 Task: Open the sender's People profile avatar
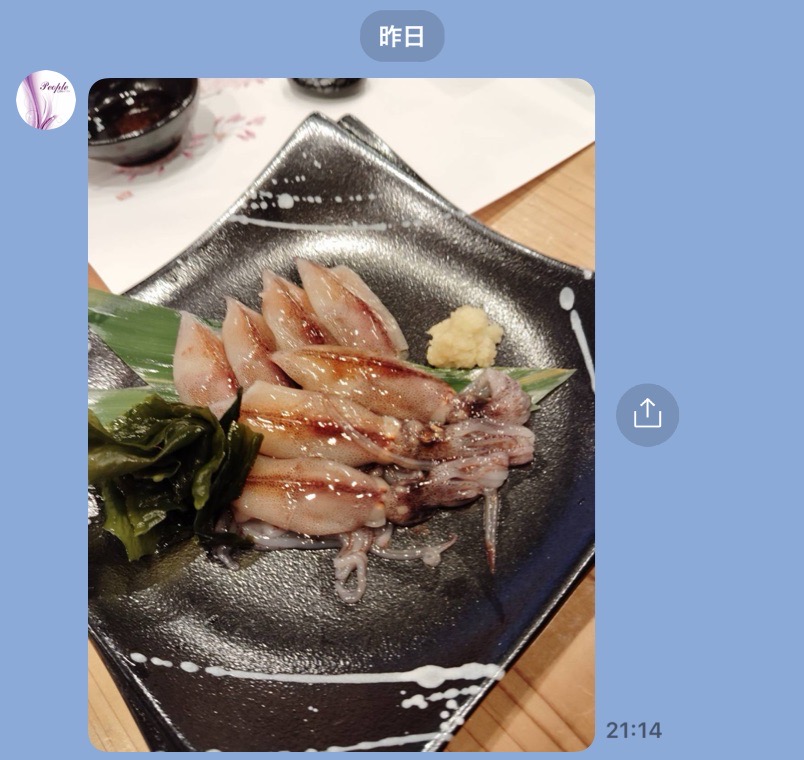[46, 100]
